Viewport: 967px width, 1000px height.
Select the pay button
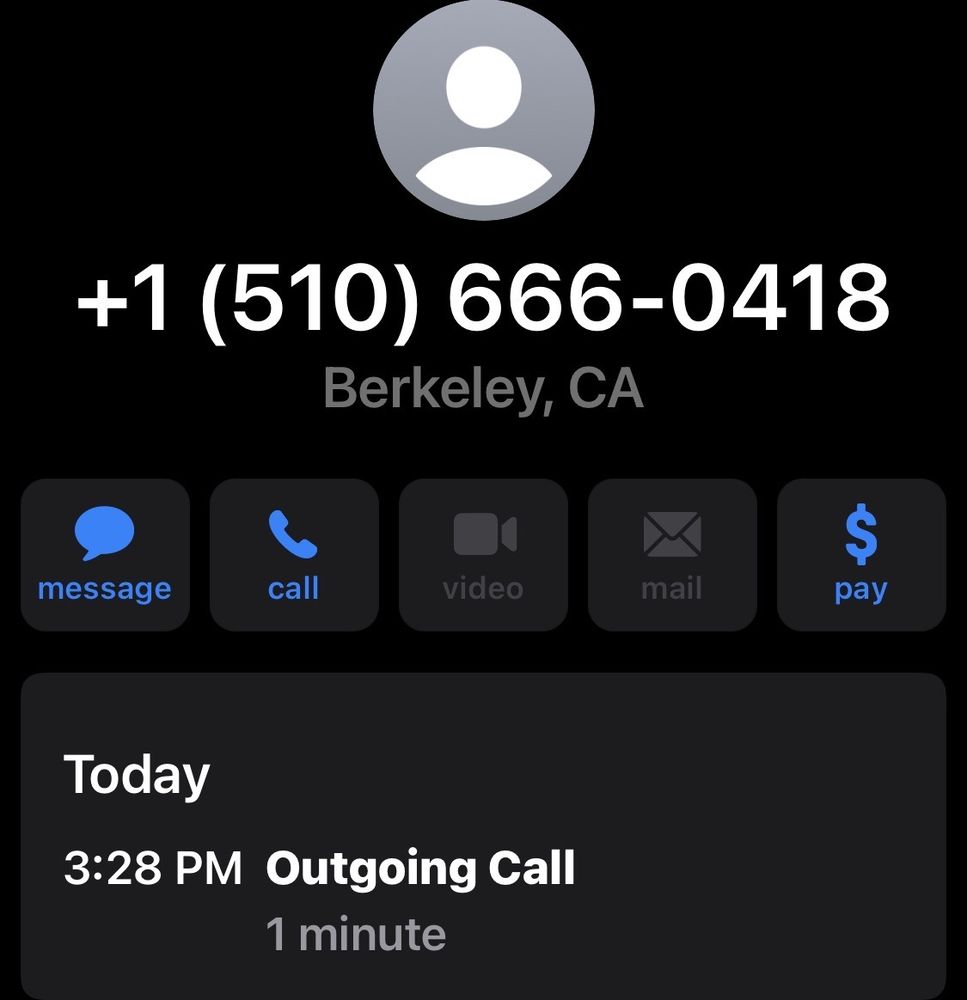pyautogui.click(x=861, y=555)
